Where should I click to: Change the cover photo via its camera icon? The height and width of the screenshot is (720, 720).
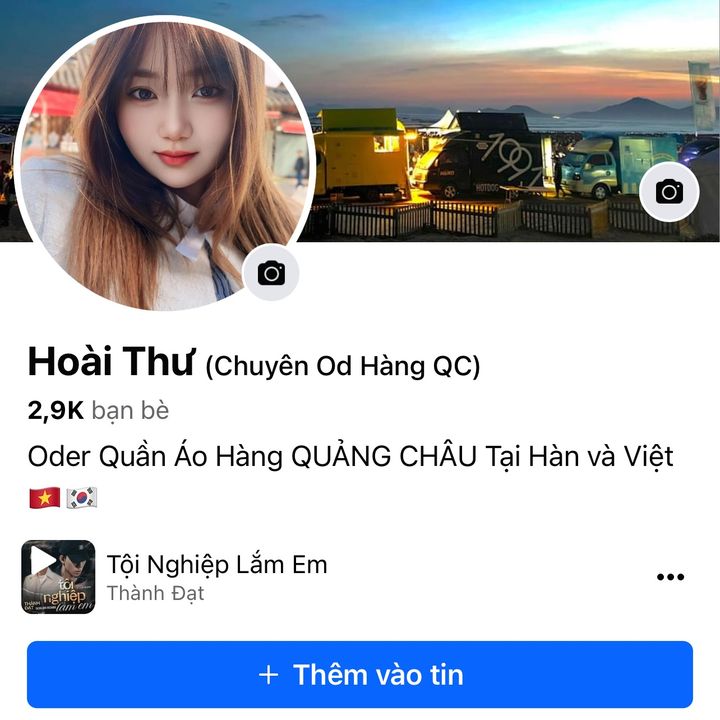[x=669, y=192]
